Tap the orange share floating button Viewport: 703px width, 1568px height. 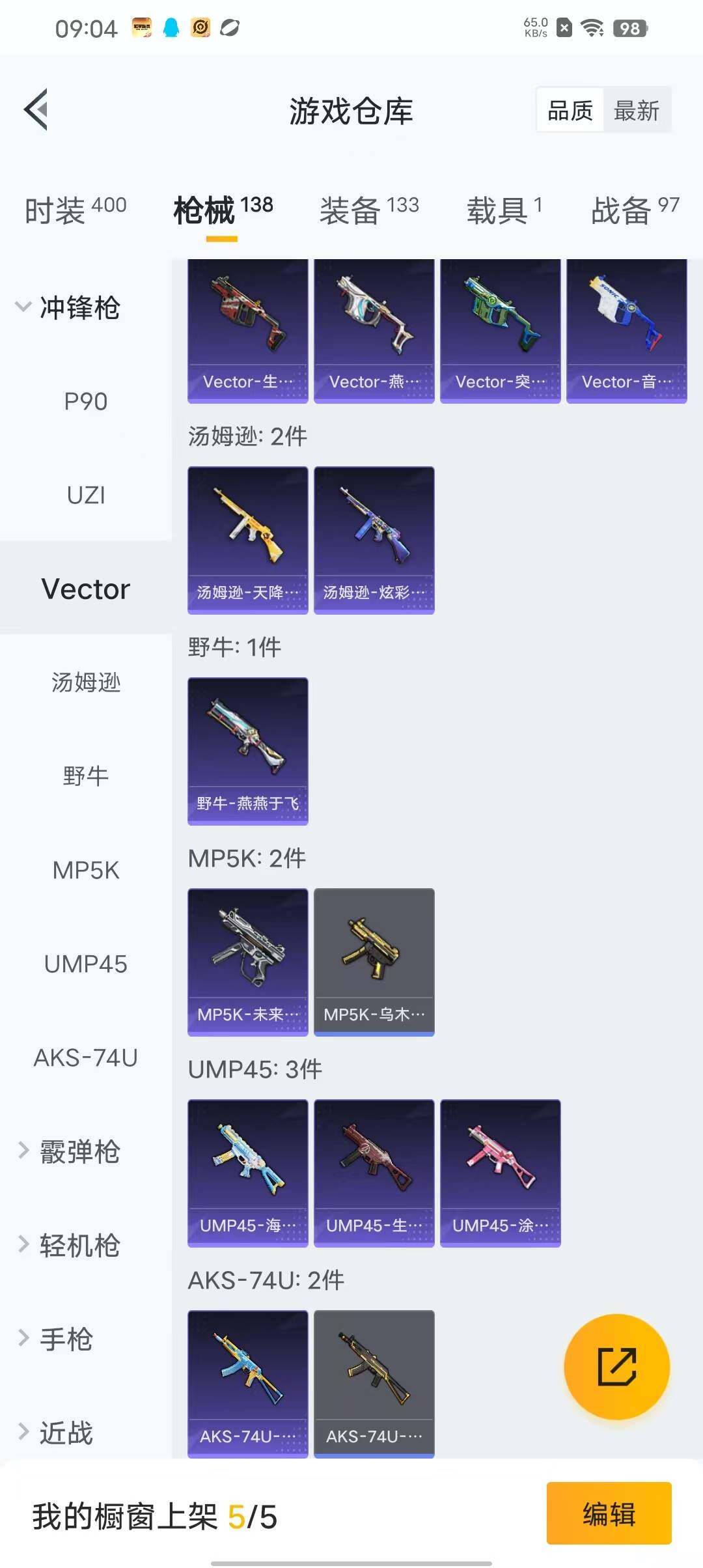616,1366
